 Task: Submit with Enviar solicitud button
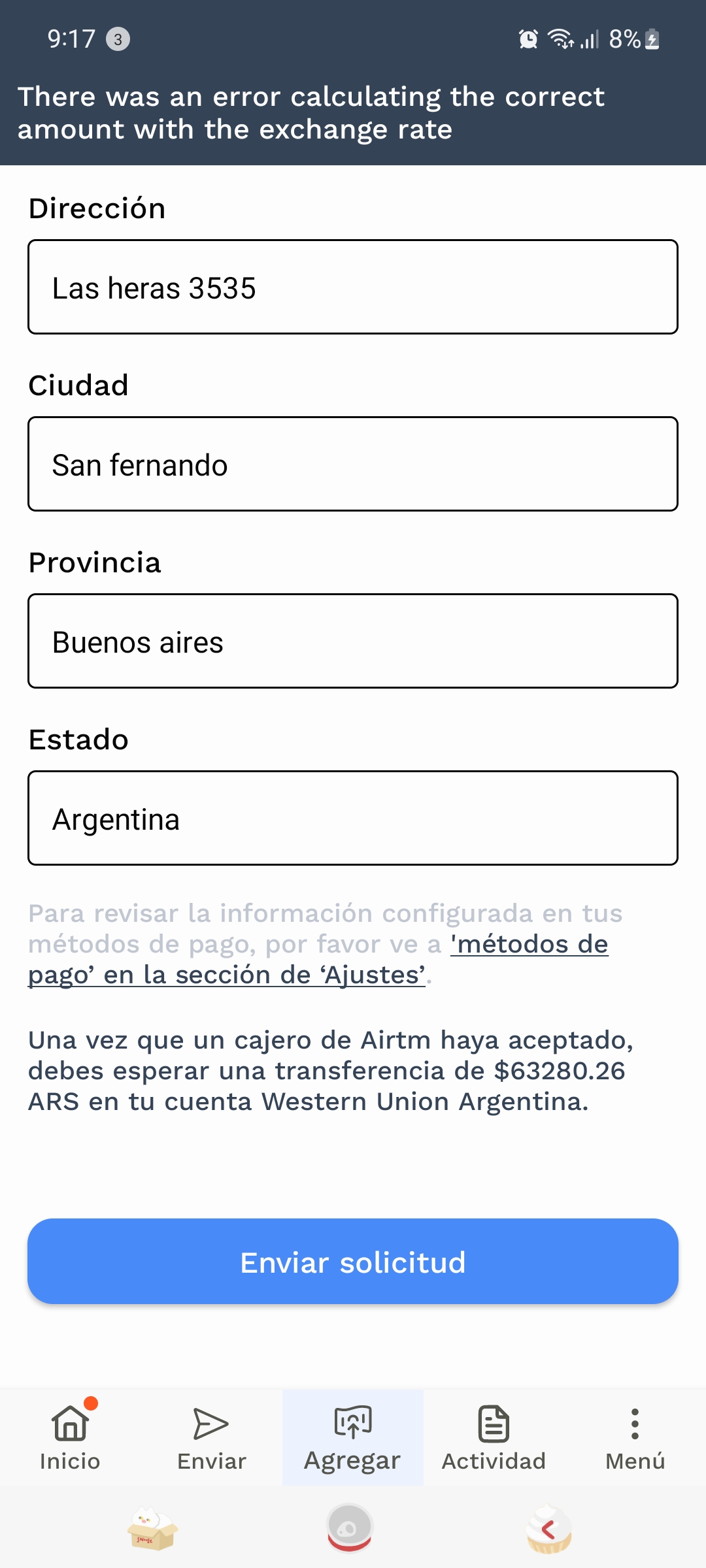coord(353,1262)
